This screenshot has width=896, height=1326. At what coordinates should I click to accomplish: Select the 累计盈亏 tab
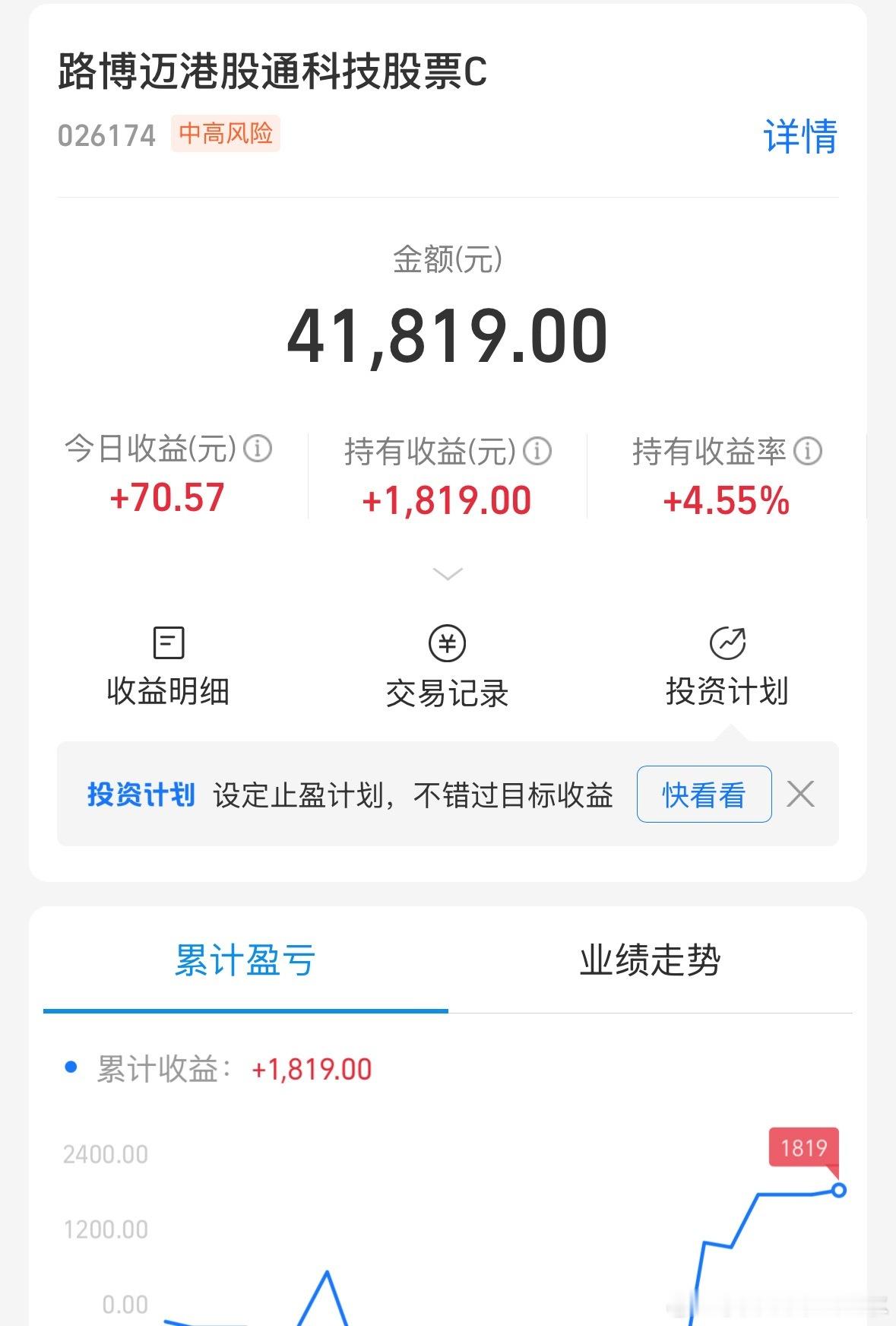pos(245,960)
